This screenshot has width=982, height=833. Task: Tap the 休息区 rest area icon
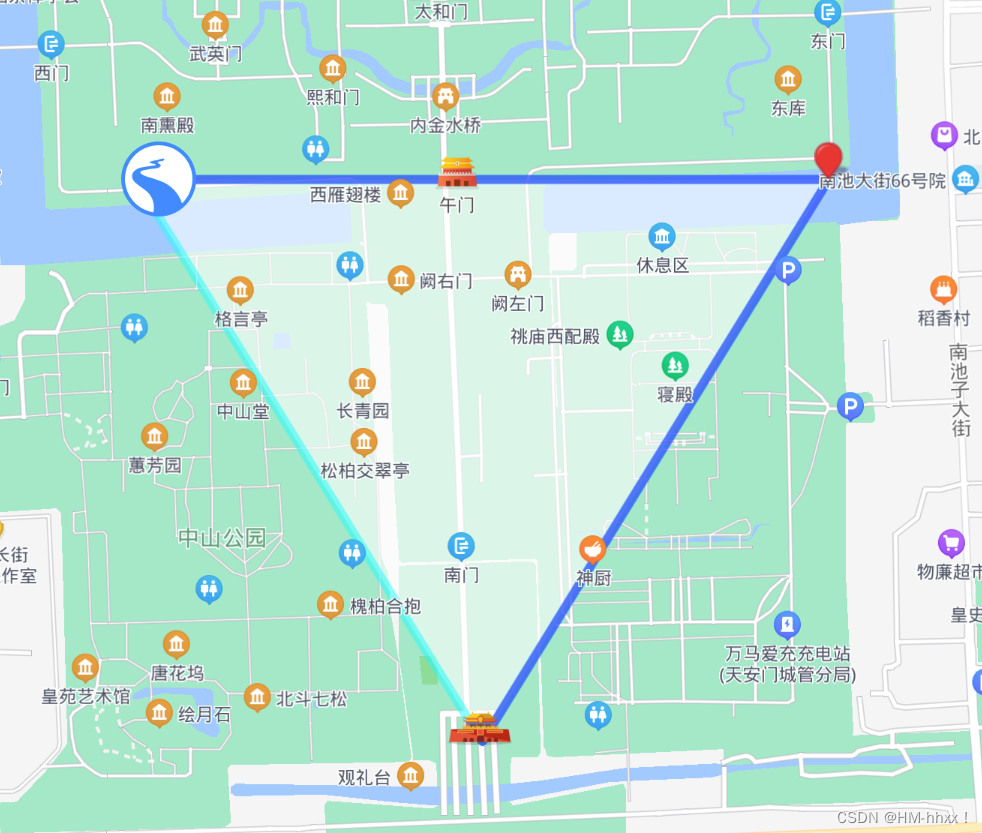tap(662, 237)
